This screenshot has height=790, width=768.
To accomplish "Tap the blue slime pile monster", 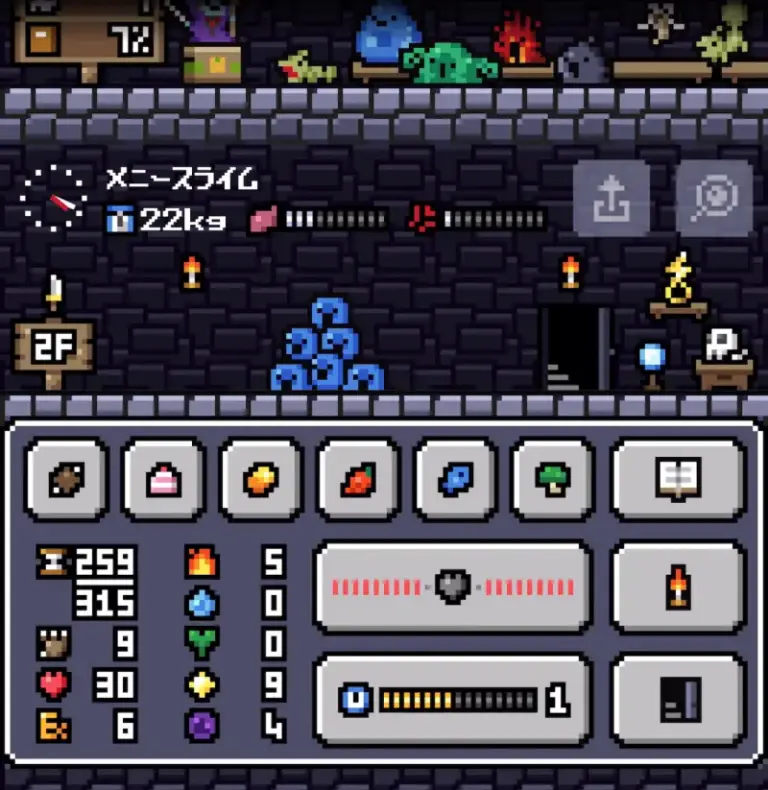I will 326,350.
